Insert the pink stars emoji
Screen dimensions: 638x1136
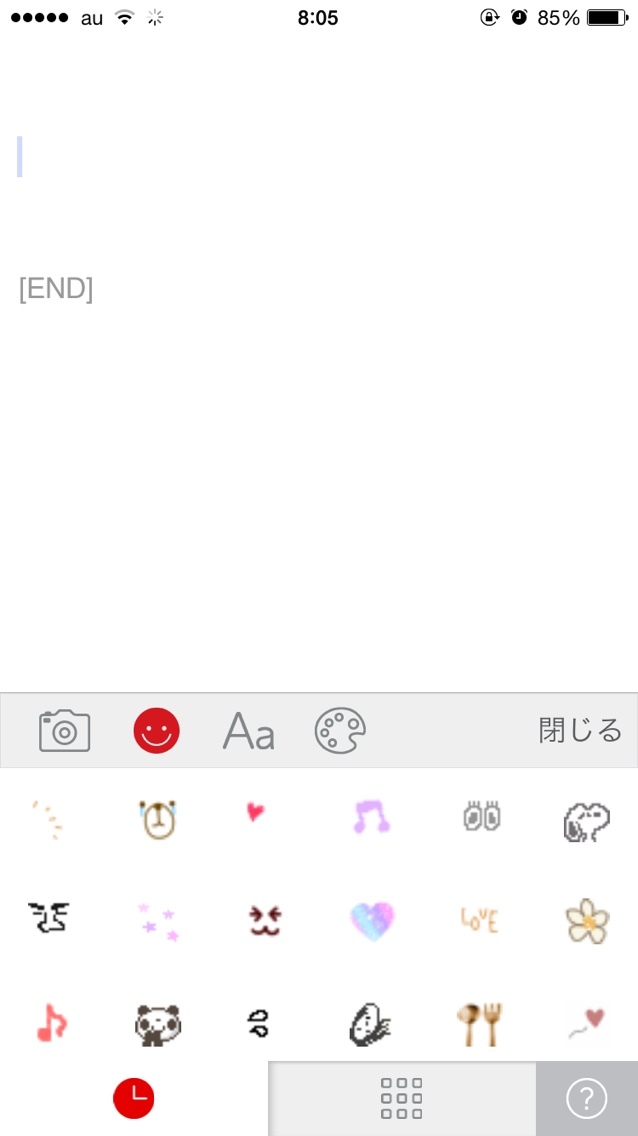point(157,921)
